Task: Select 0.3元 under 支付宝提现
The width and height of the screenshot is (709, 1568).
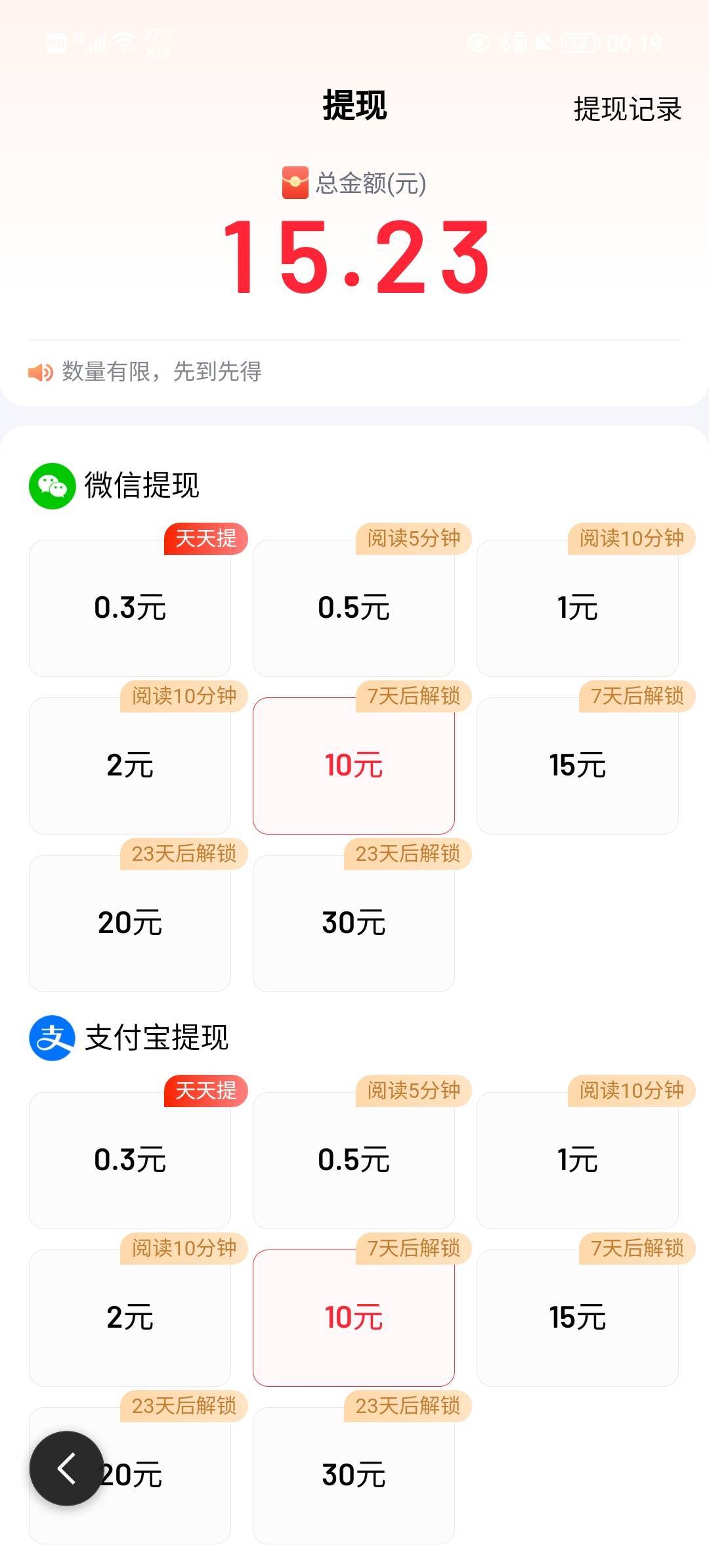Action: [x=130, y=1160]
